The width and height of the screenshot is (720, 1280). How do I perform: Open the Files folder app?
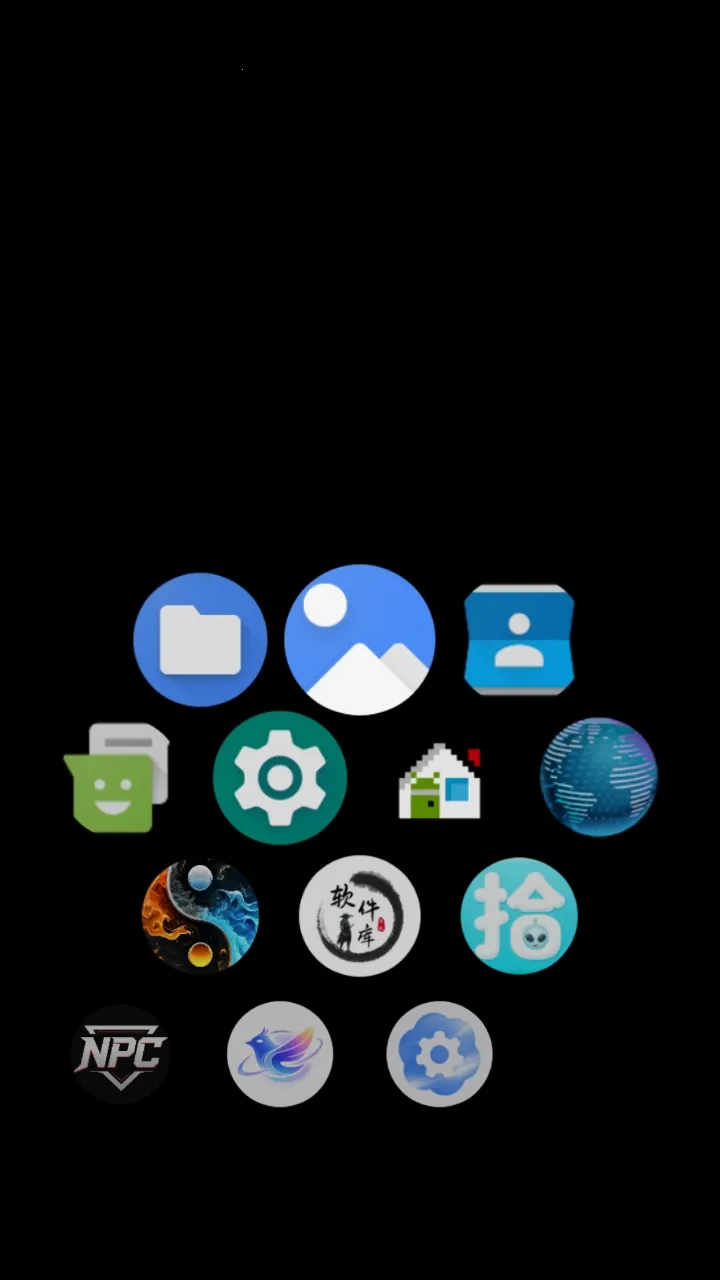200,640
